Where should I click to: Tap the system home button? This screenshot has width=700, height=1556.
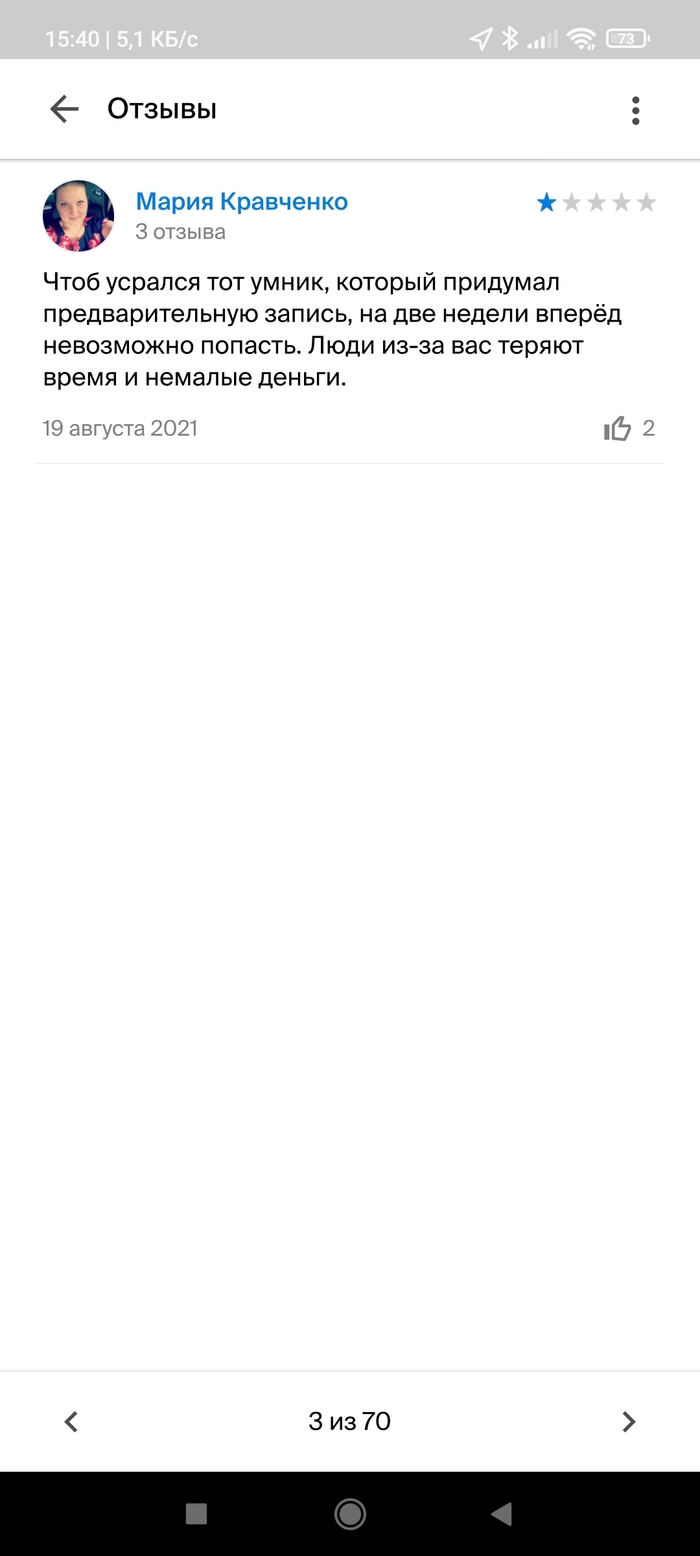[x=350, y=1514]
